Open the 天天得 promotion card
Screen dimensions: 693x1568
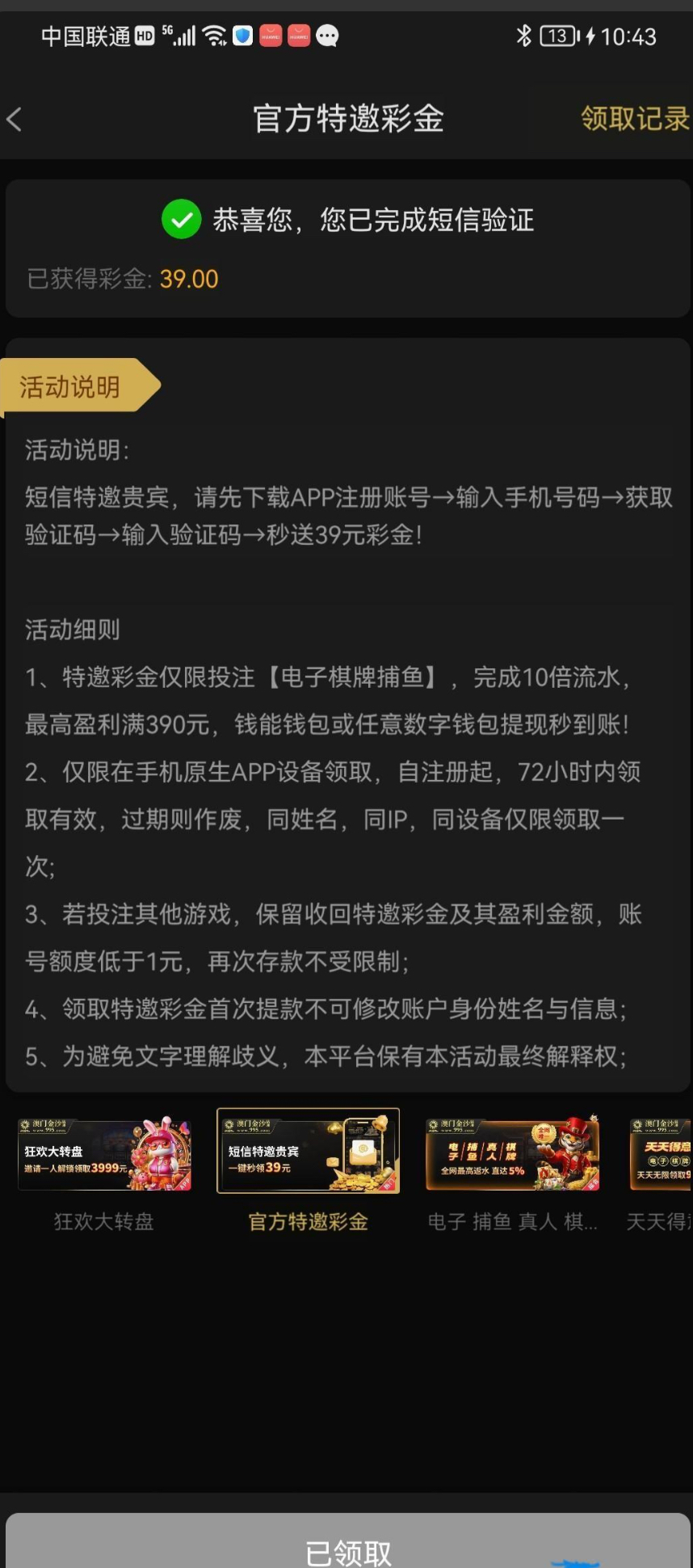coord(661,1154)
